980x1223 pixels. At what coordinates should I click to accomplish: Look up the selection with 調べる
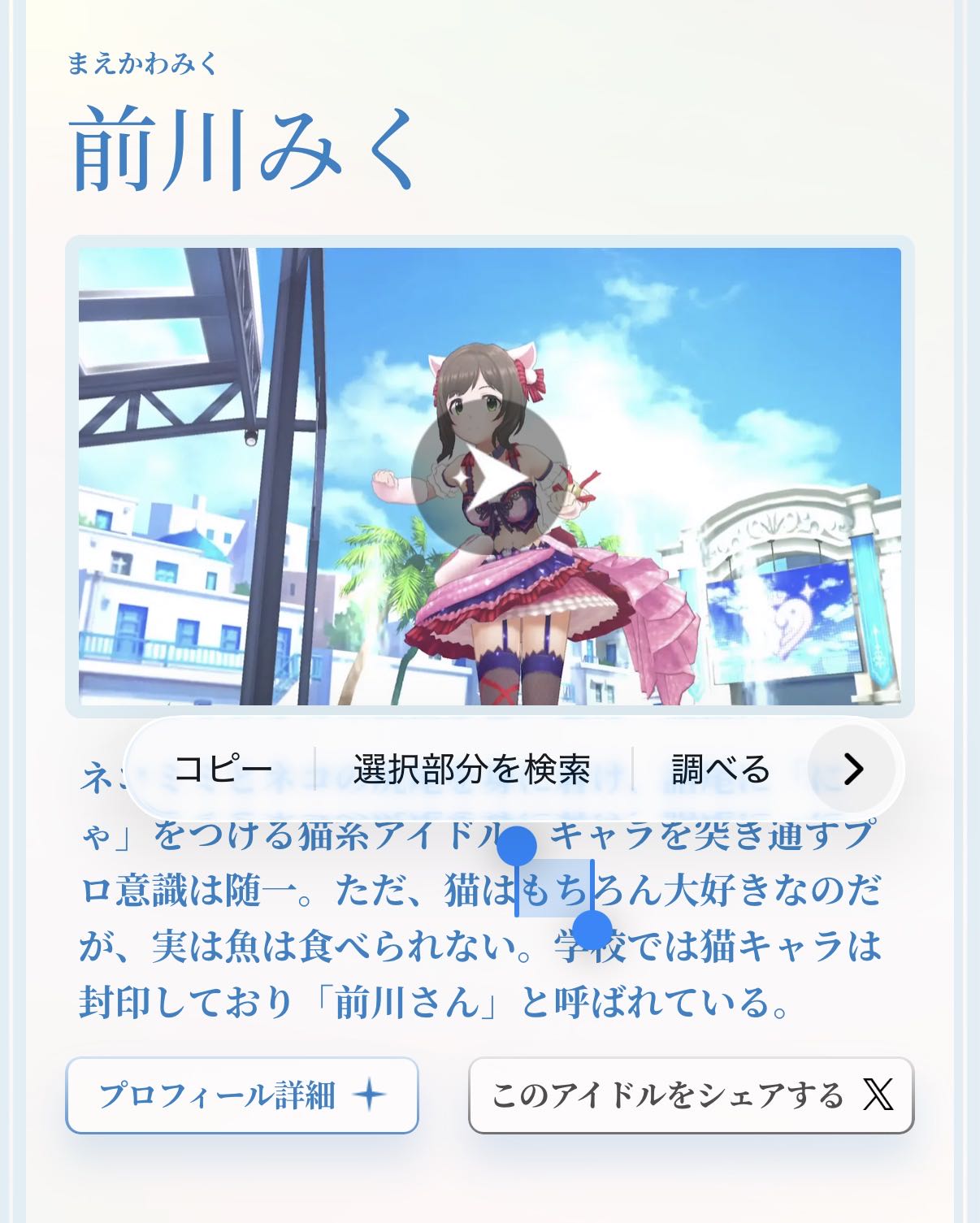pos(720,769)
